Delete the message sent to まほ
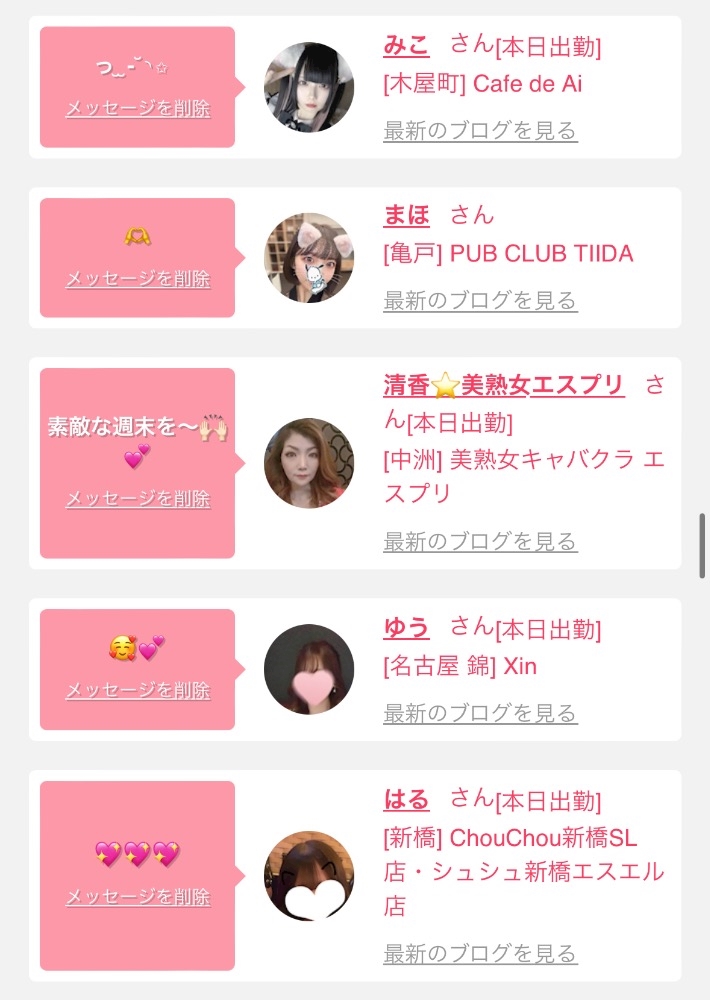The height and width of the screenshot is (1000, 710). 138,279
